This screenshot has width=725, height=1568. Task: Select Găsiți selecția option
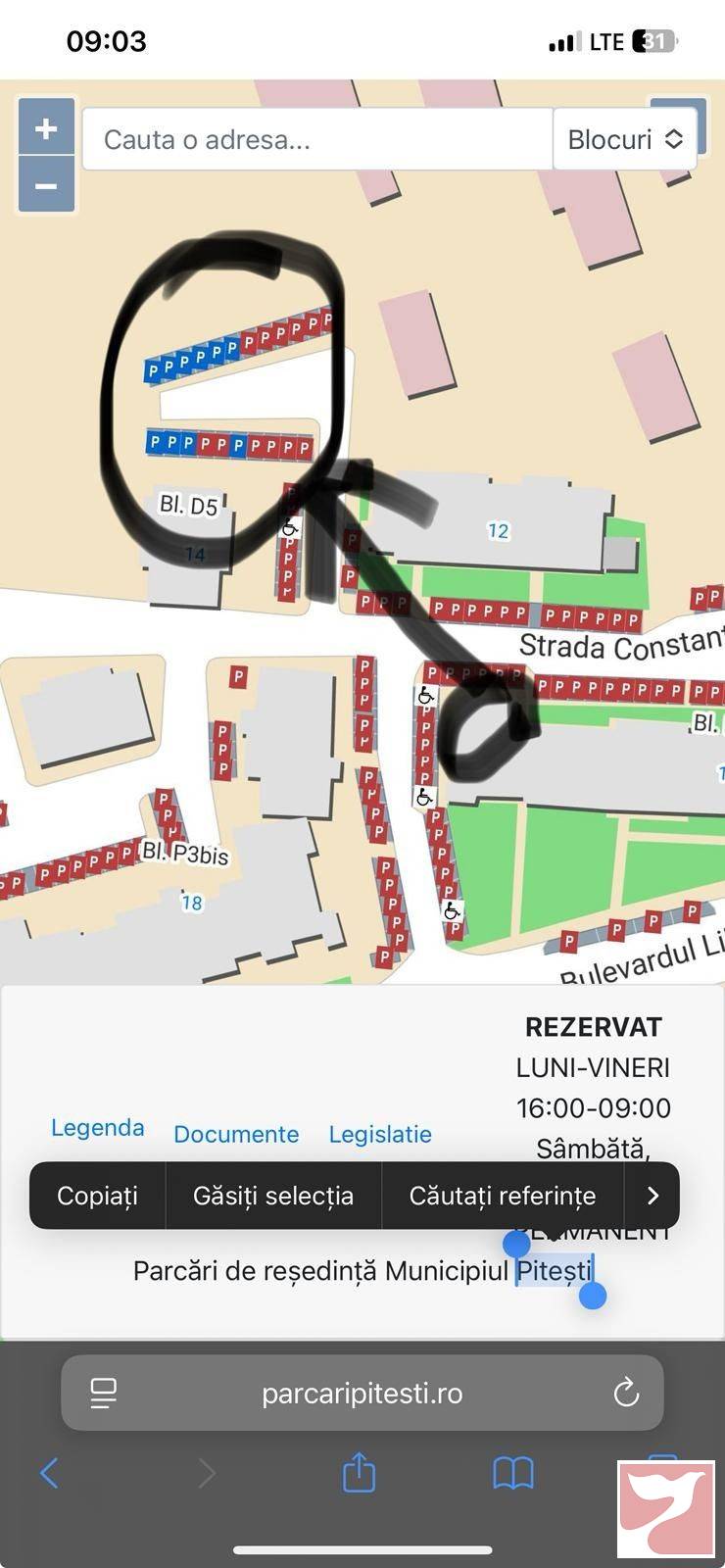(273, 1196)
